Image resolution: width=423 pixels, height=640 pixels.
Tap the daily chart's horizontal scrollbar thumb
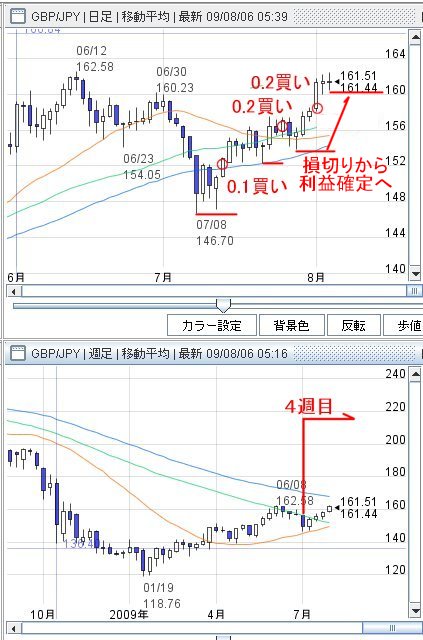pos(414,291)
